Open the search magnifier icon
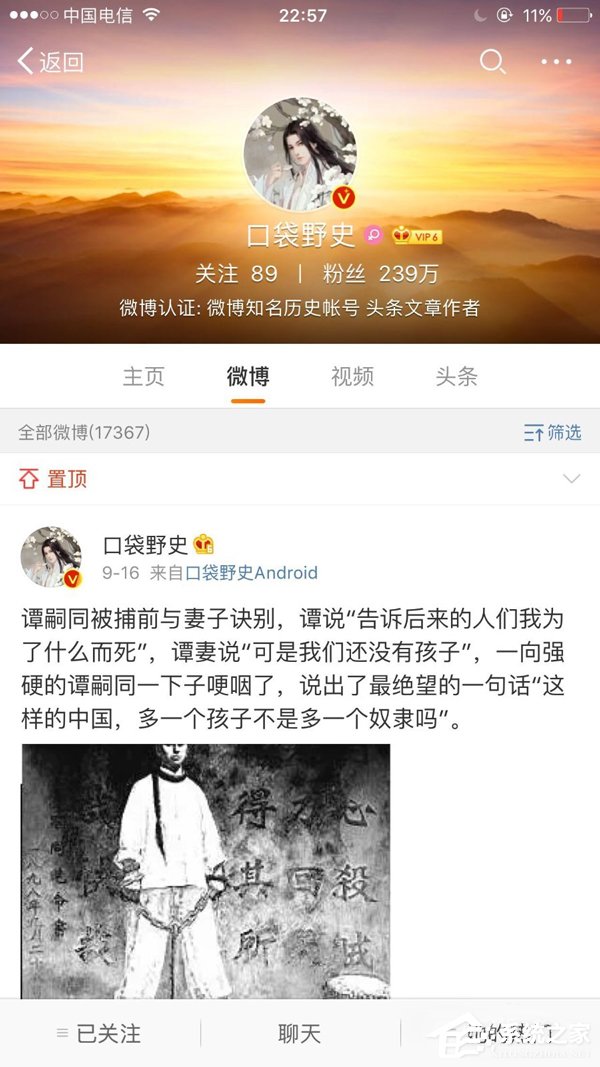The width and height of the screenshot is (600, 1067). click(492, 62)
